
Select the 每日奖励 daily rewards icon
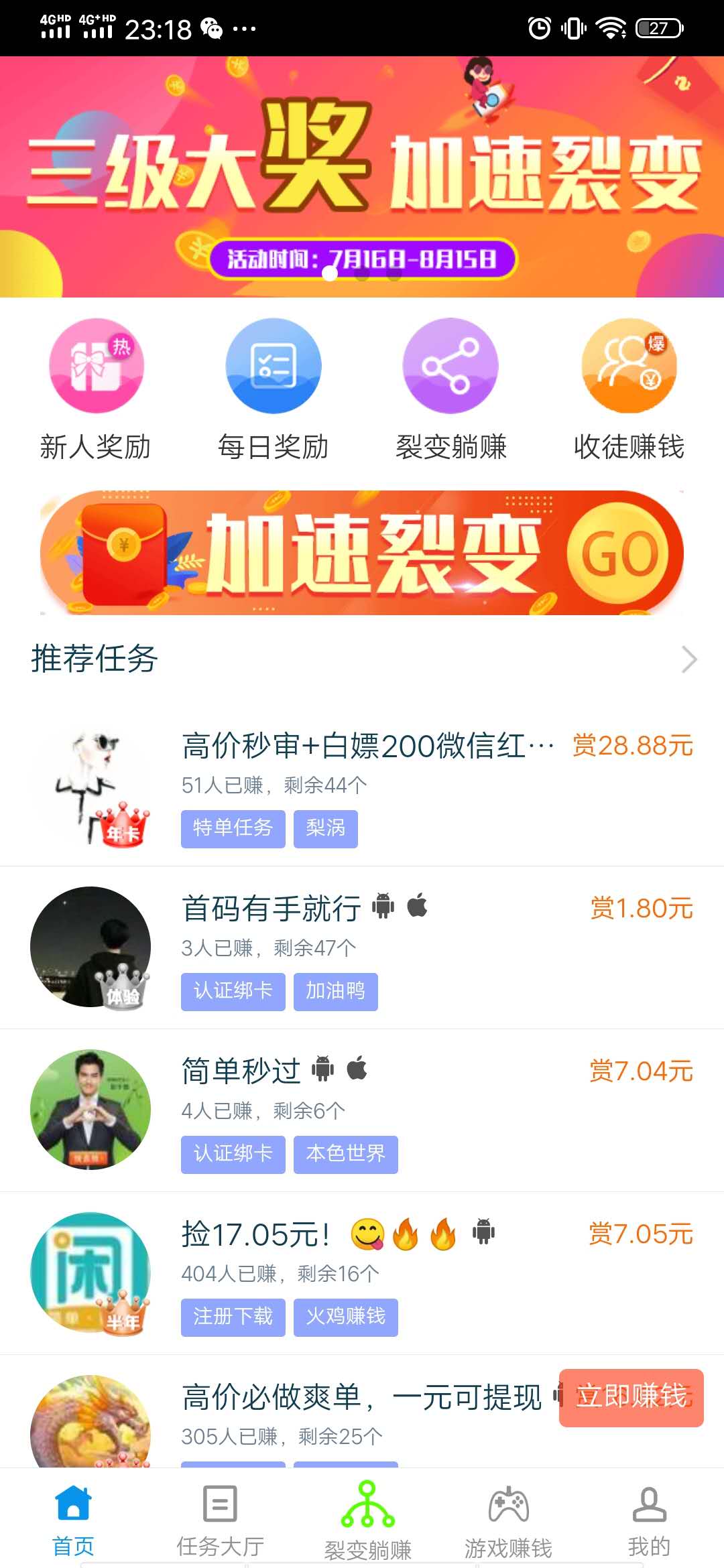coord(273,367)
